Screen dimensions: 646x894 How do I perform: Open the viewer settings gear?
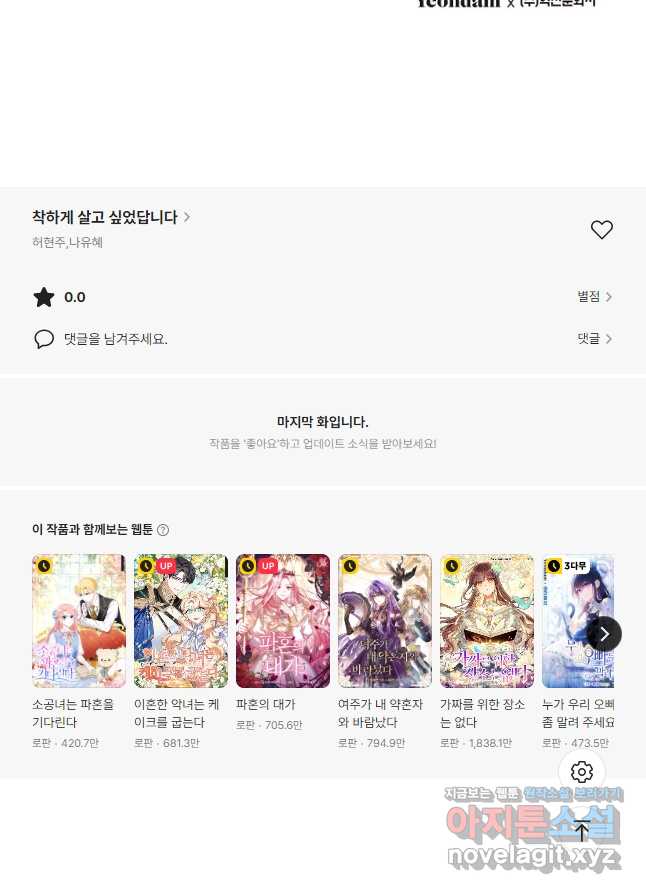tap(582, 772)
